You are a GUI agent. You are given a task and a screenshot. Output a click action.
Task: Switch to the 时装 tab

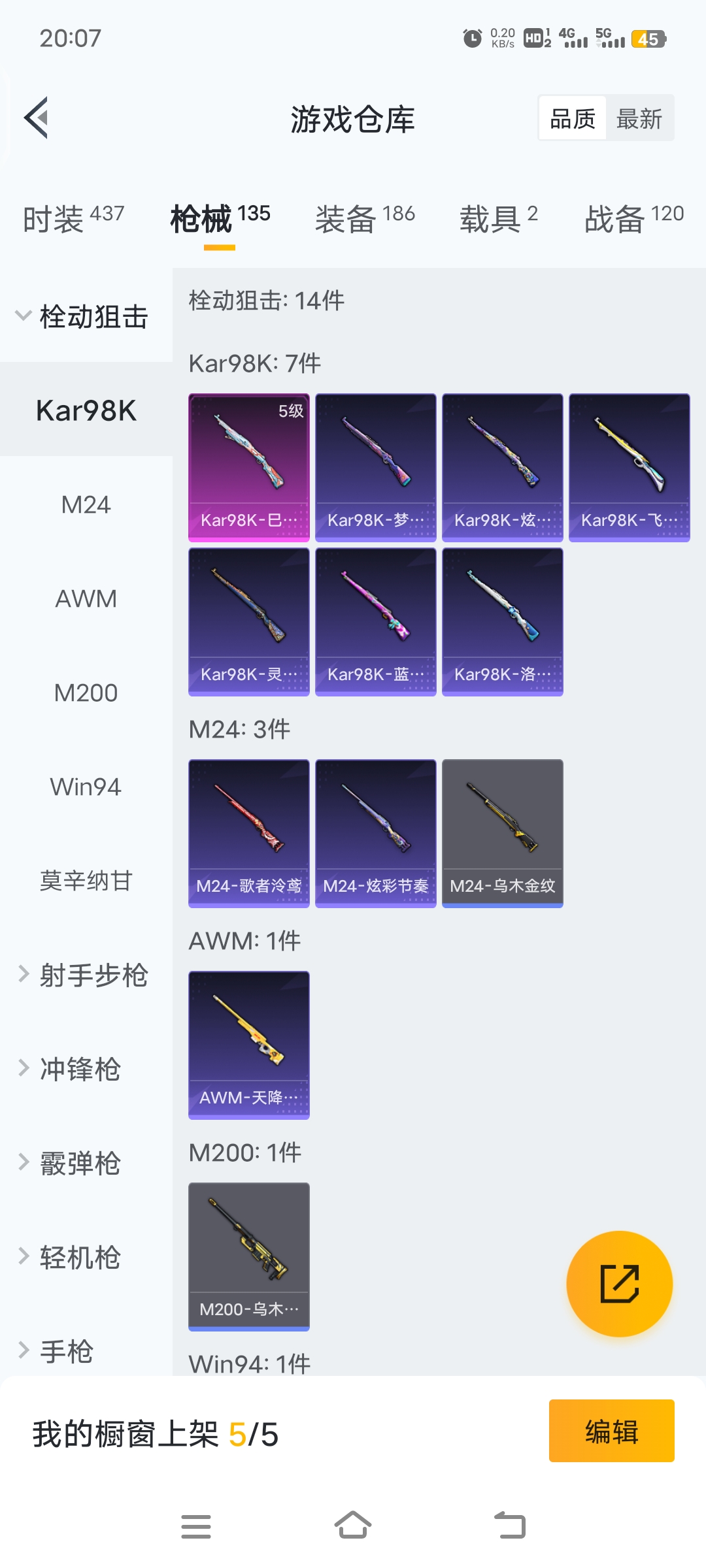[73, 218]
